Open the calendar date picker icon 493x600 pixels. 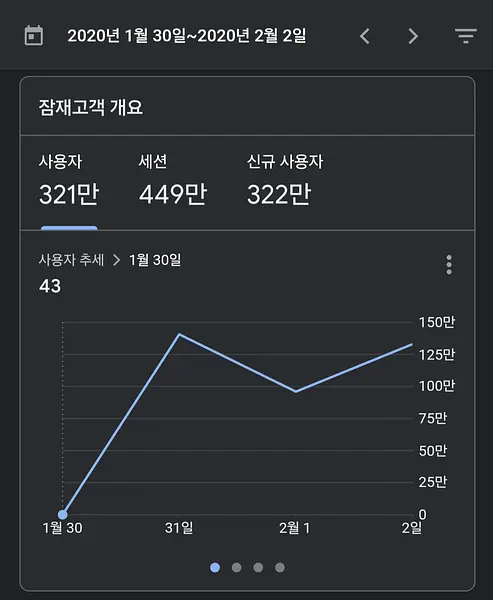[34, 36]
